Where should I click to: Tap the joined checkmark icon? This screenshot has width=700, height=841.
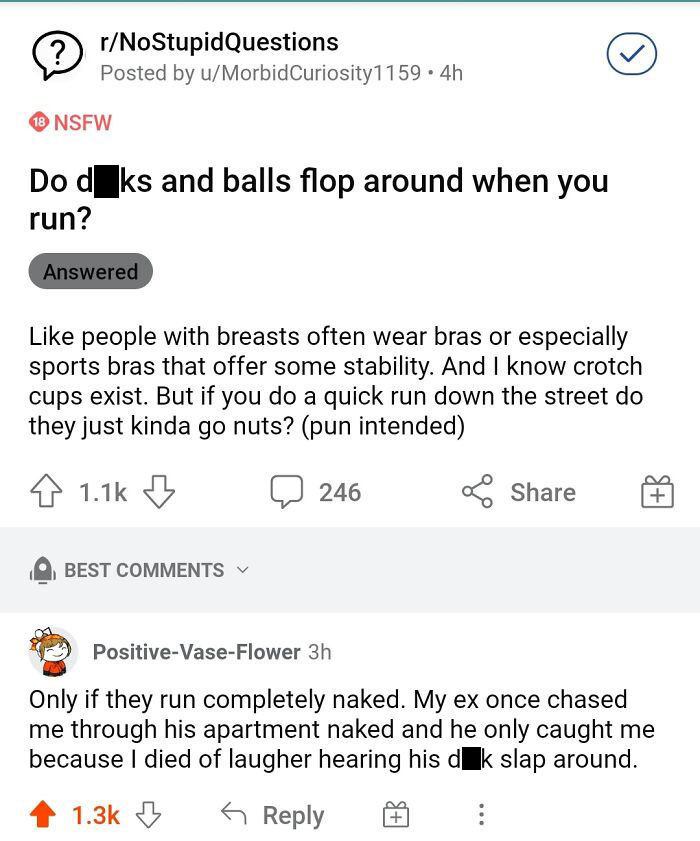(632, 54)
